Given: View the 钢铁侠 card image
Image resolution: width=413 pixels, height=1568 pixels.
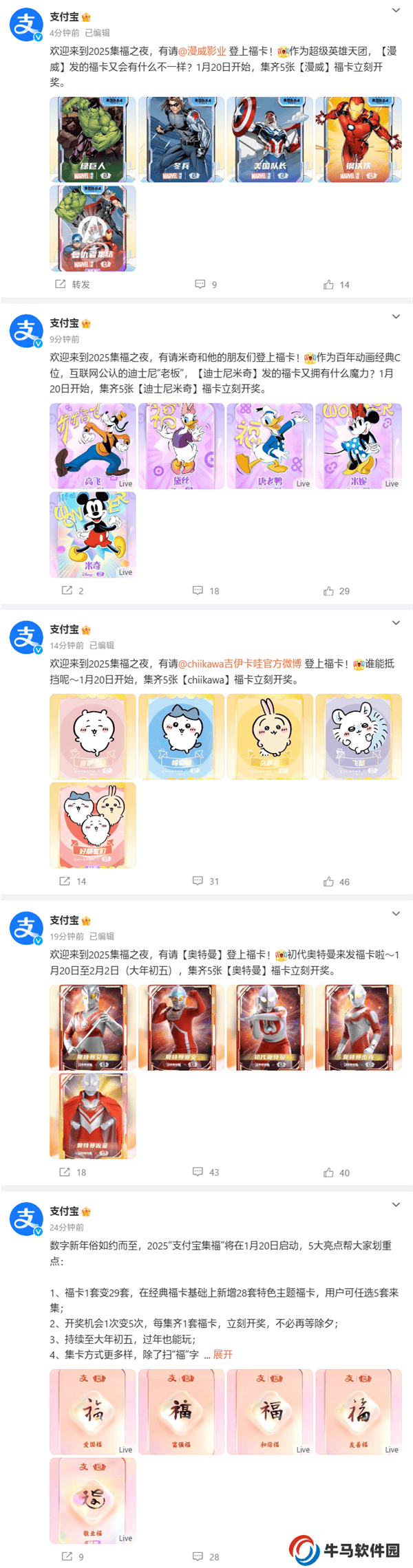Looking at the screenshot, I should click(x=358, y=140).
